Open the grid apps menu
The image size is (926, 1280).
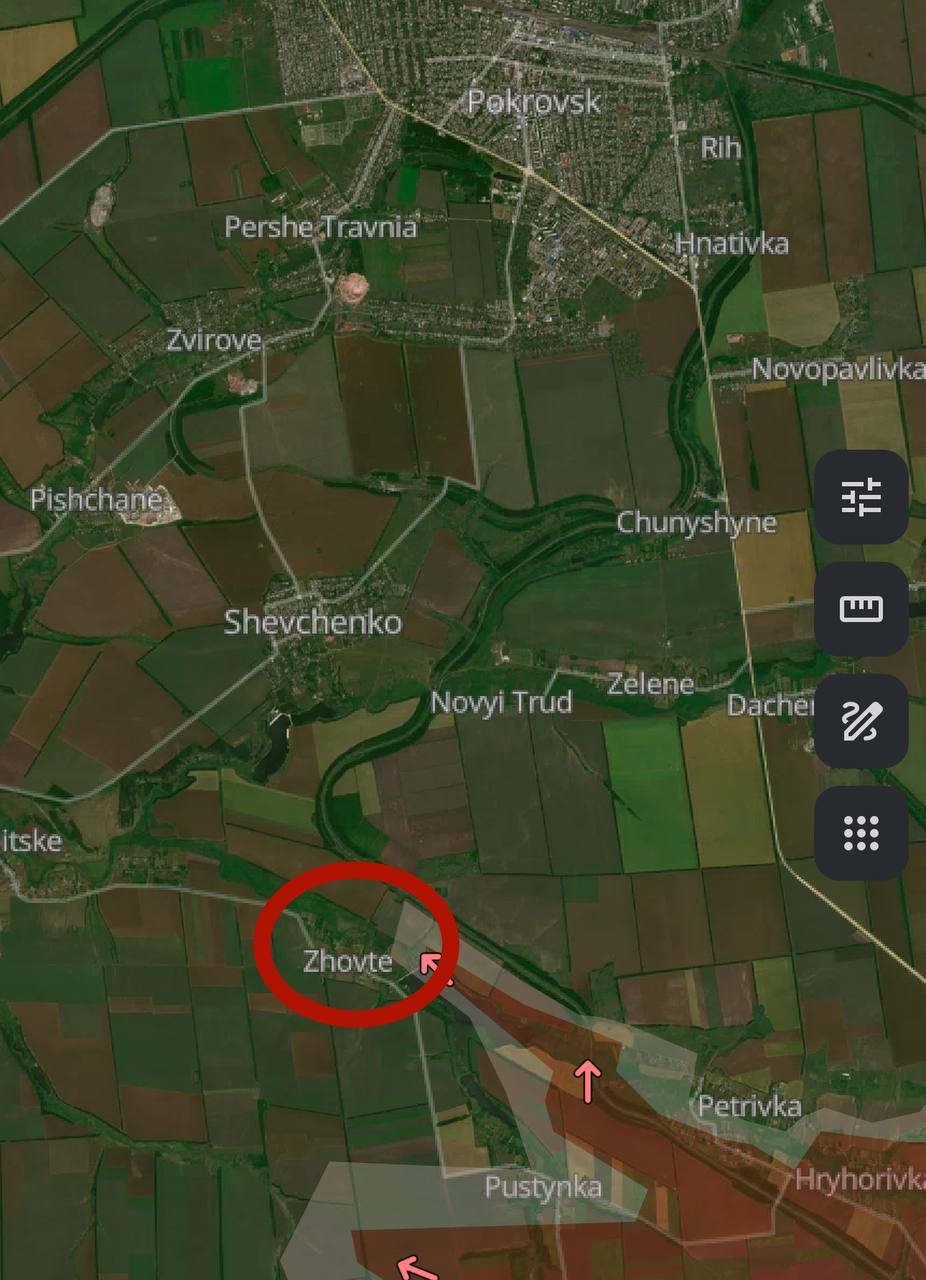tap(861, 833)
